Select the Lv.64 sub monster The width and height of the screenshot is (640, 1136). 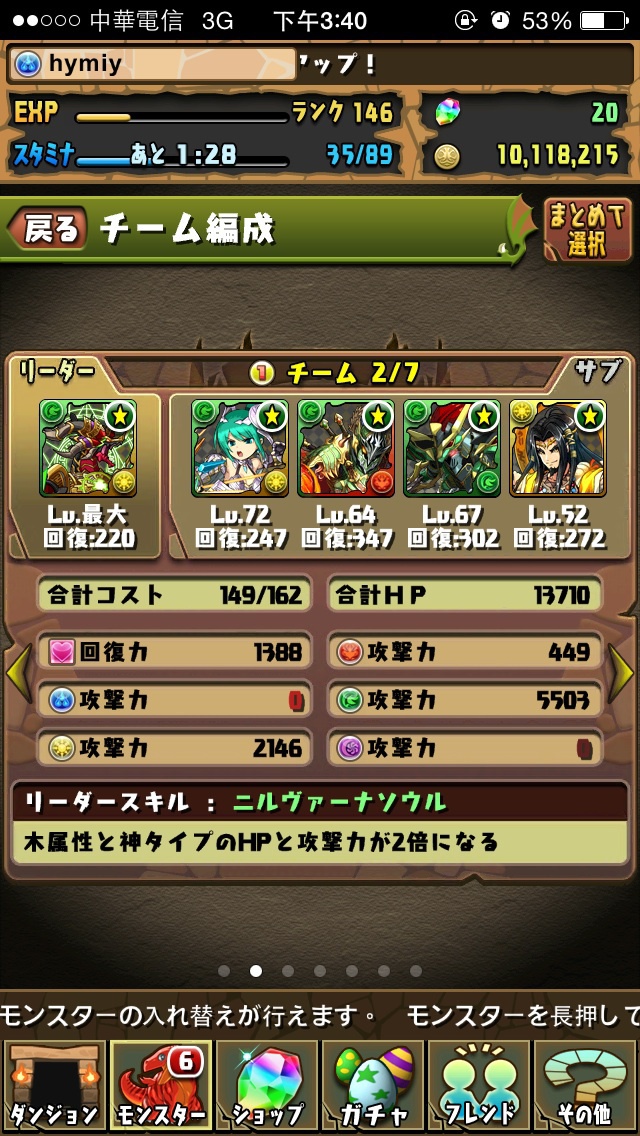click(x=346, y=447)
